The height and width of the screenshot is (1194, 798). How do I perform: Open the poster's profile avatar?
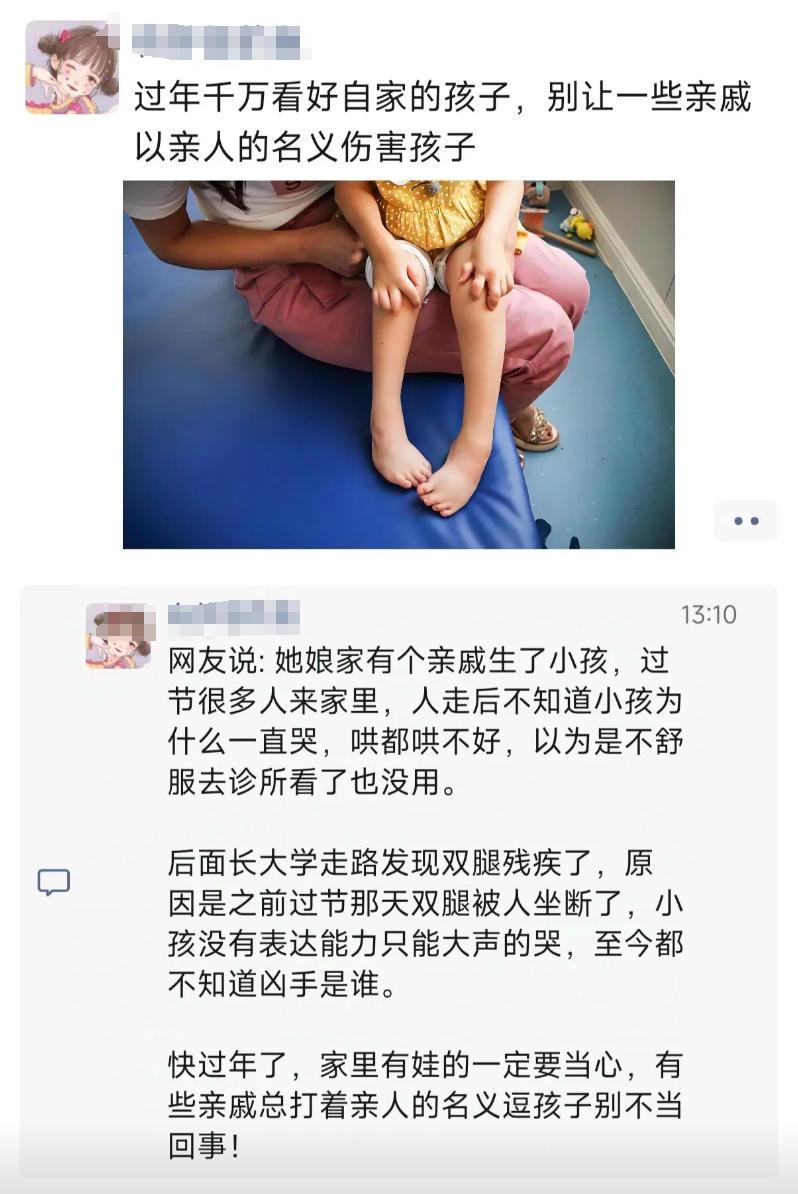click(x=71, y=68)
